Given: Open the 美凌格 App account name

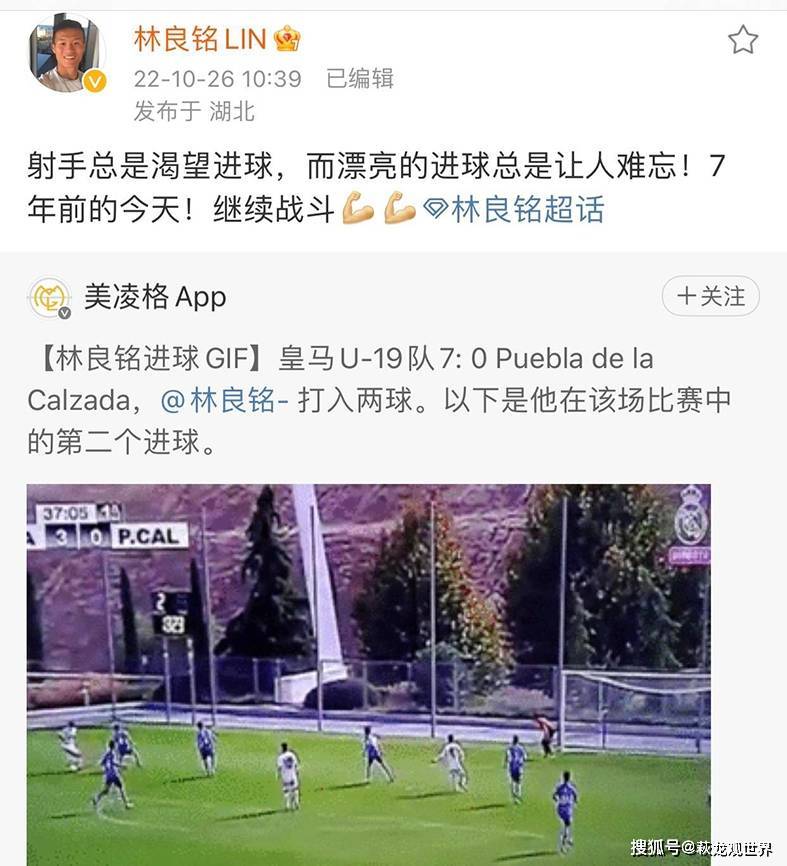Looking at the screenshot, I should coord(155,297).
